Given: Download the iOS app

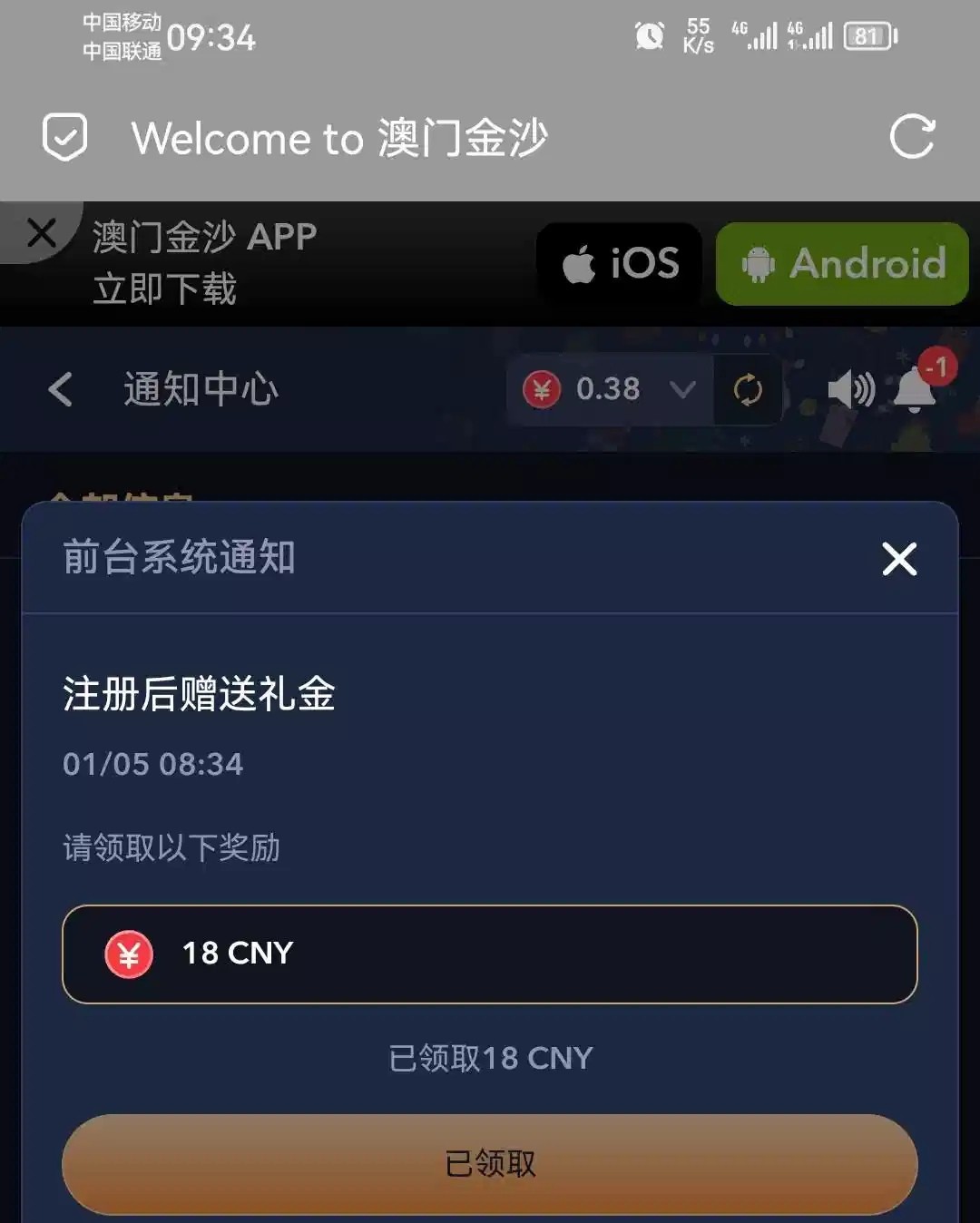Looking at the screenshot, I should click(620, 264).
